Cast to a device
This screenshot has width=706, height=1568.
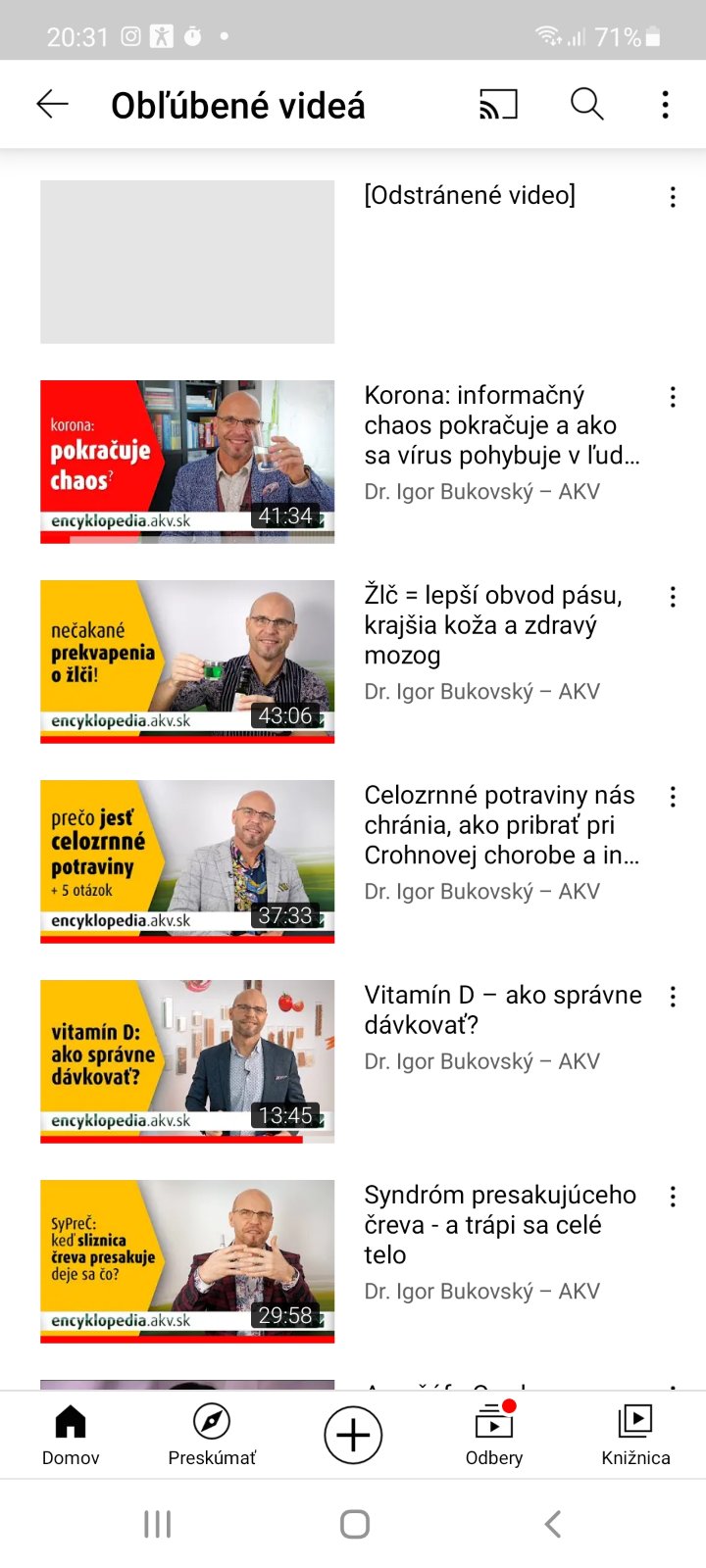coord(498,104)
